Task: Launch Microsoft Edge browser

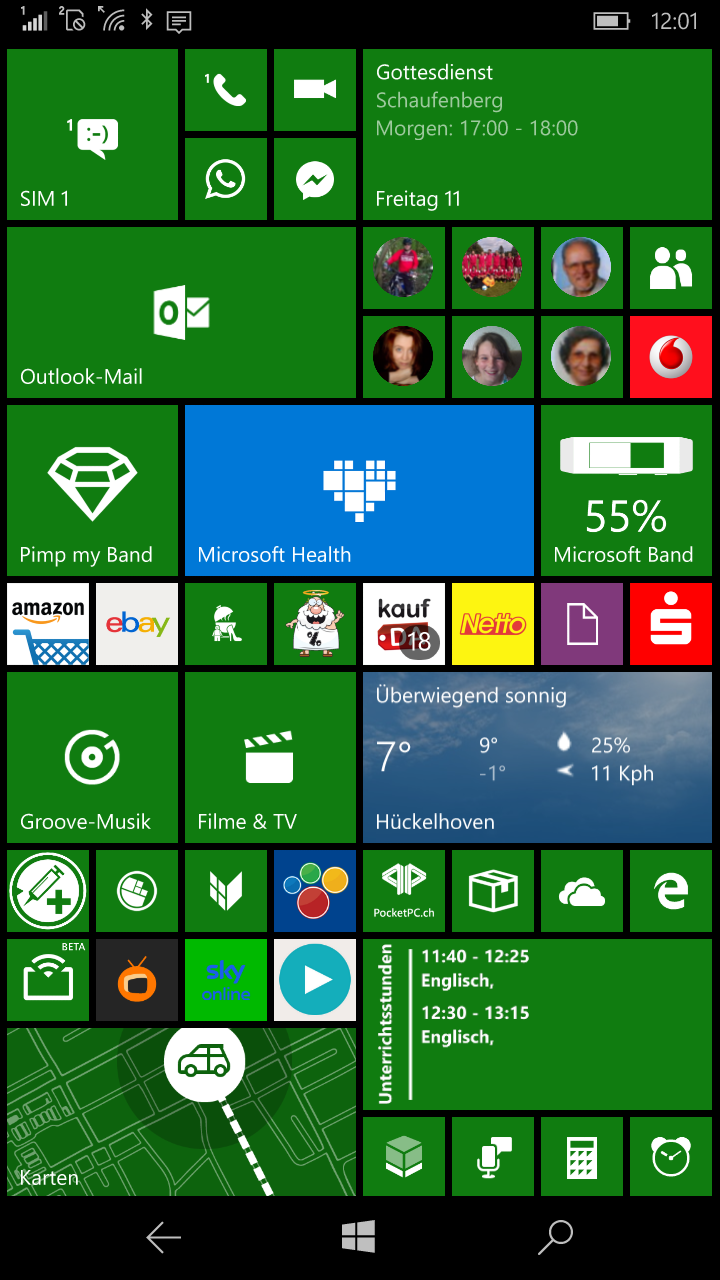Action: point(671,891)
